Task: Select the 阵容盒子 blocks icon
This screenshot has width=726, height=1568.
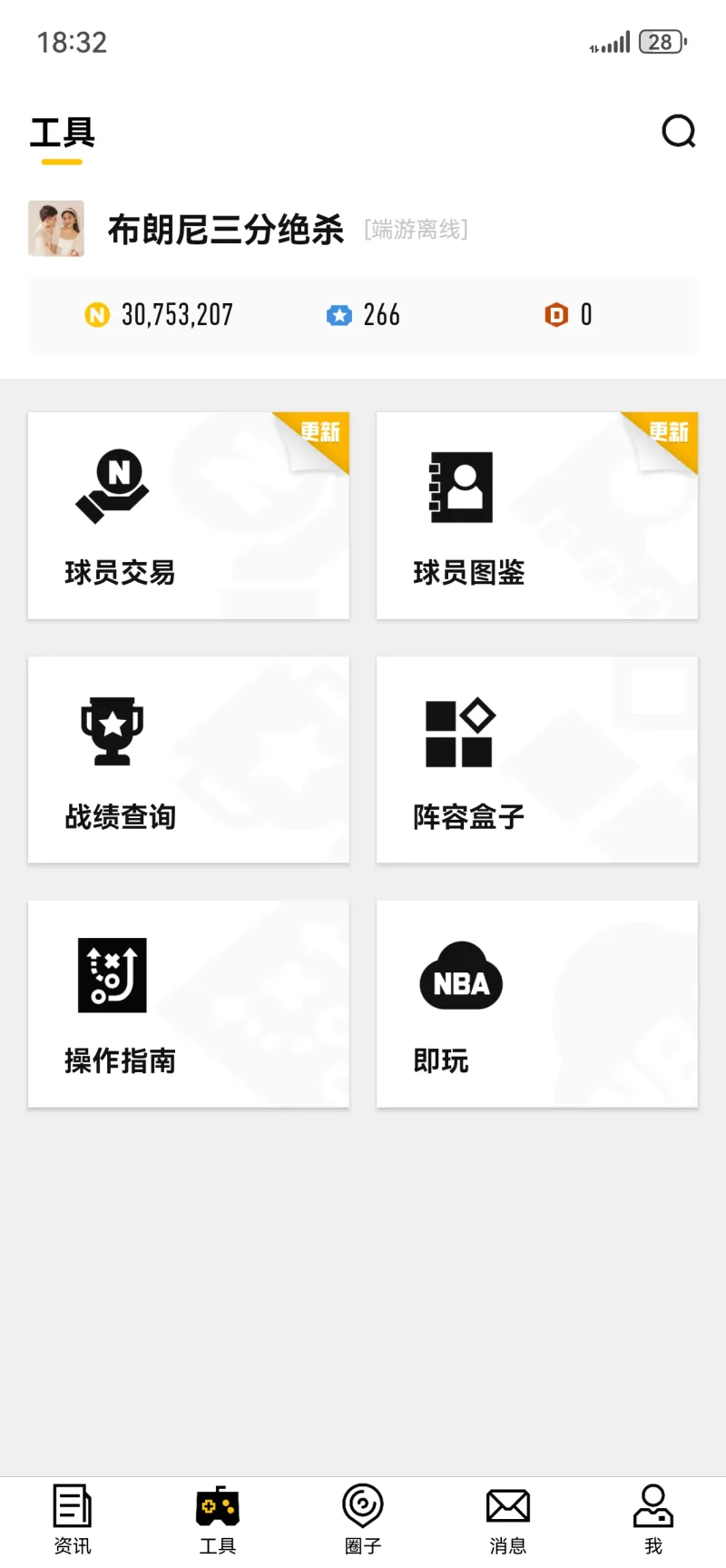Action: pos(459,730)
